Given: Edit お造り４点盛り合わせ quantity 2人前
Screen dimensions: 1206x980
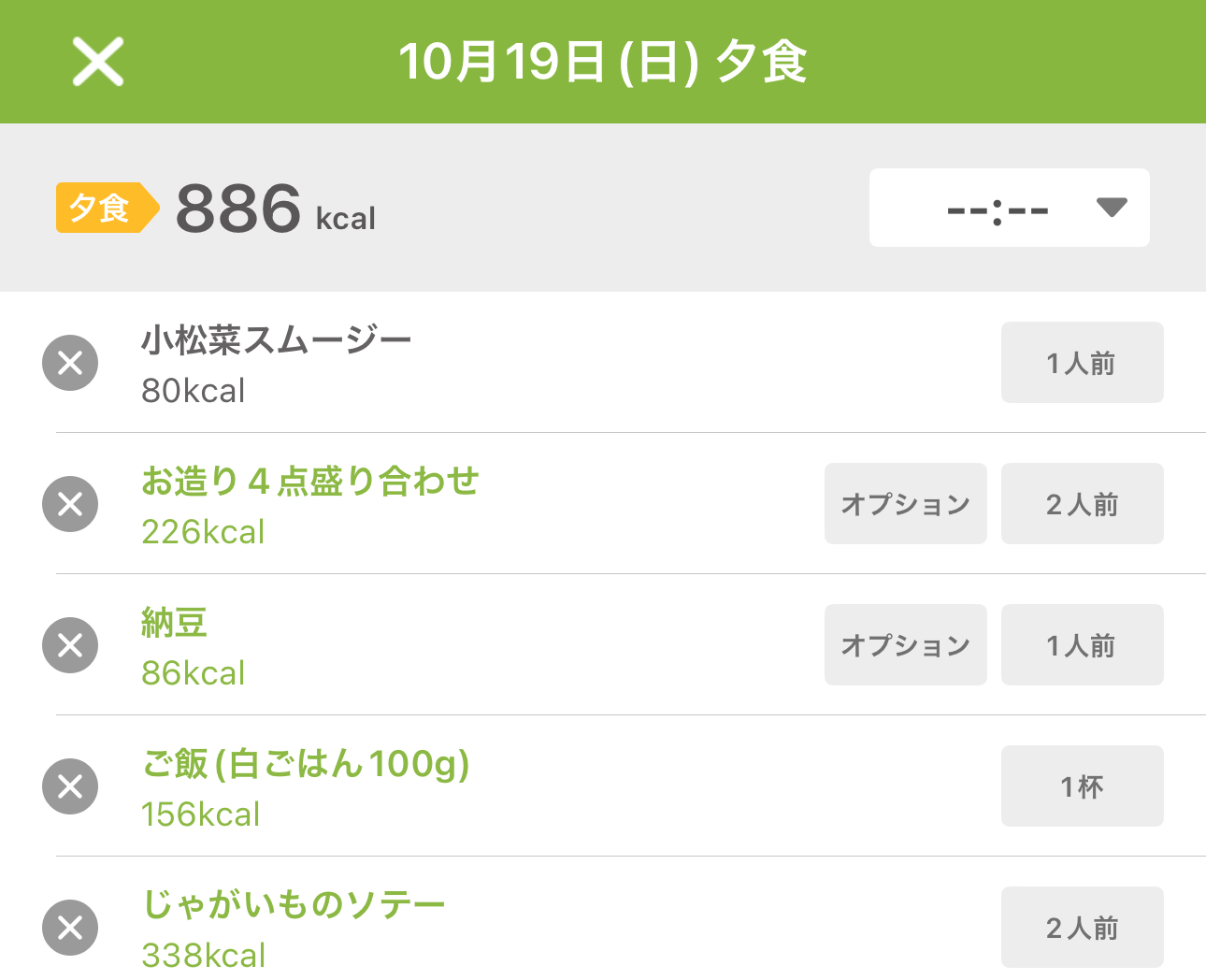Looking at the screenshot, I should pyautogui.click(x=1082, y=504).
